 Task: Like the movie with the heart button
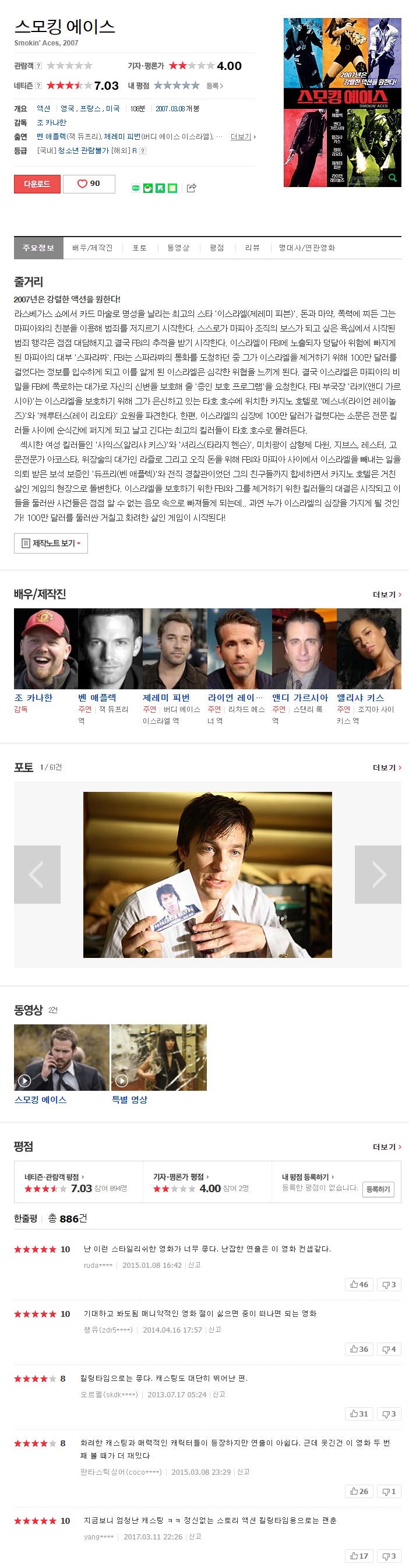(x=89, y=184)
